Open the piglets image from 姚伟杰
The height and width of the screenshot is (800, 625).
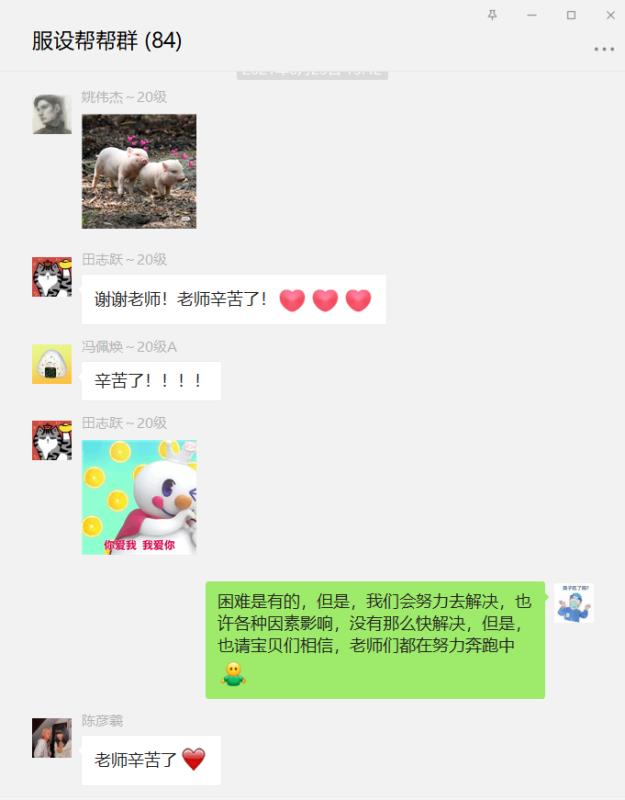[x=139, y=171]
